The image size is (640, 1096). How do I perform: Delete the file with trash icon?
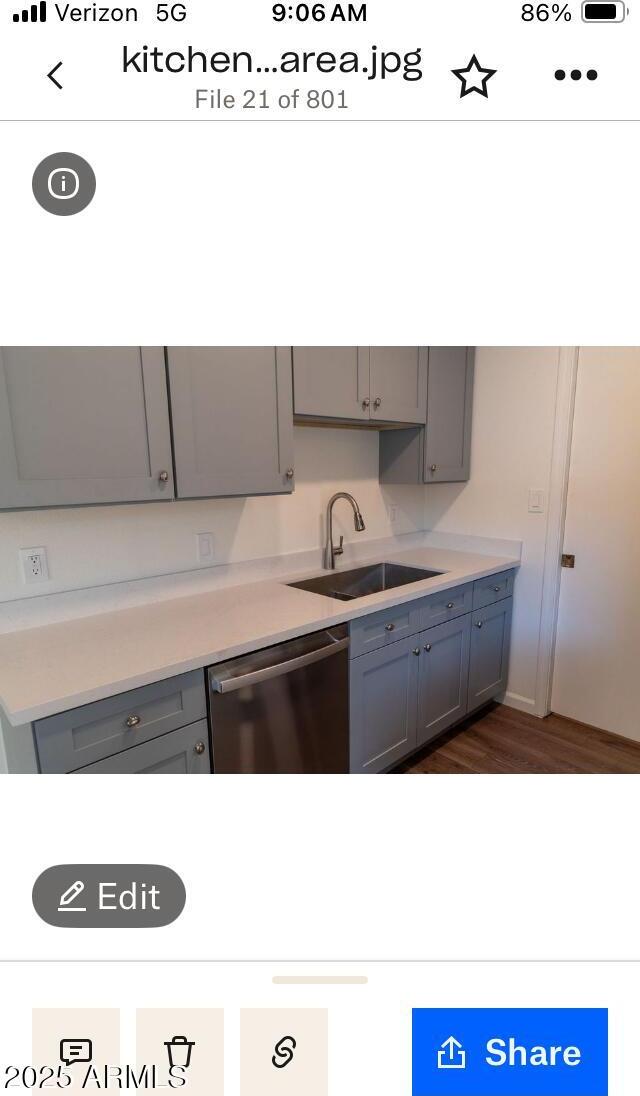point(180,1051)
